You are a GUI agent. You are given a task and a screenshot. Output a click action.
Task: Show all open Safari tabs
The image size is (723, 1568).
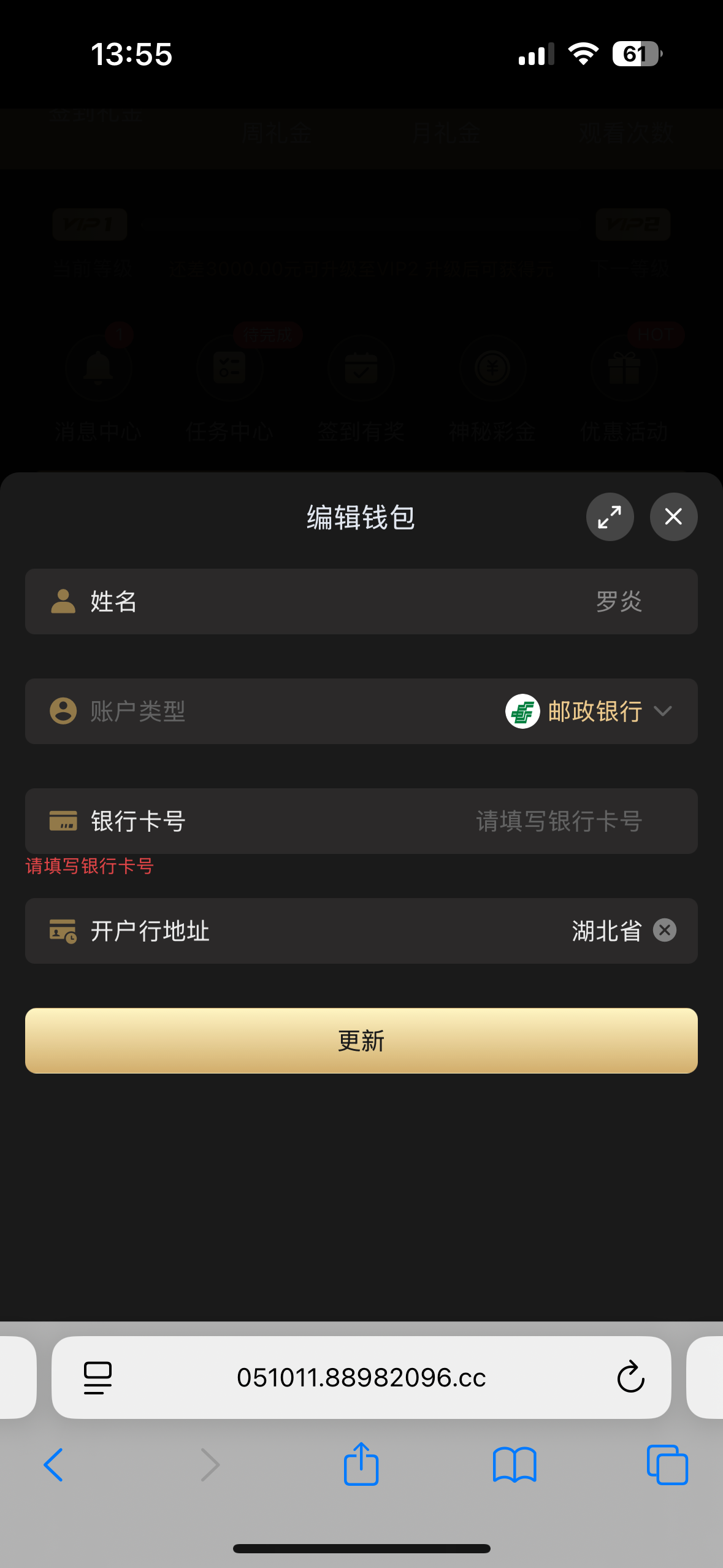[x=667, y=1465]
